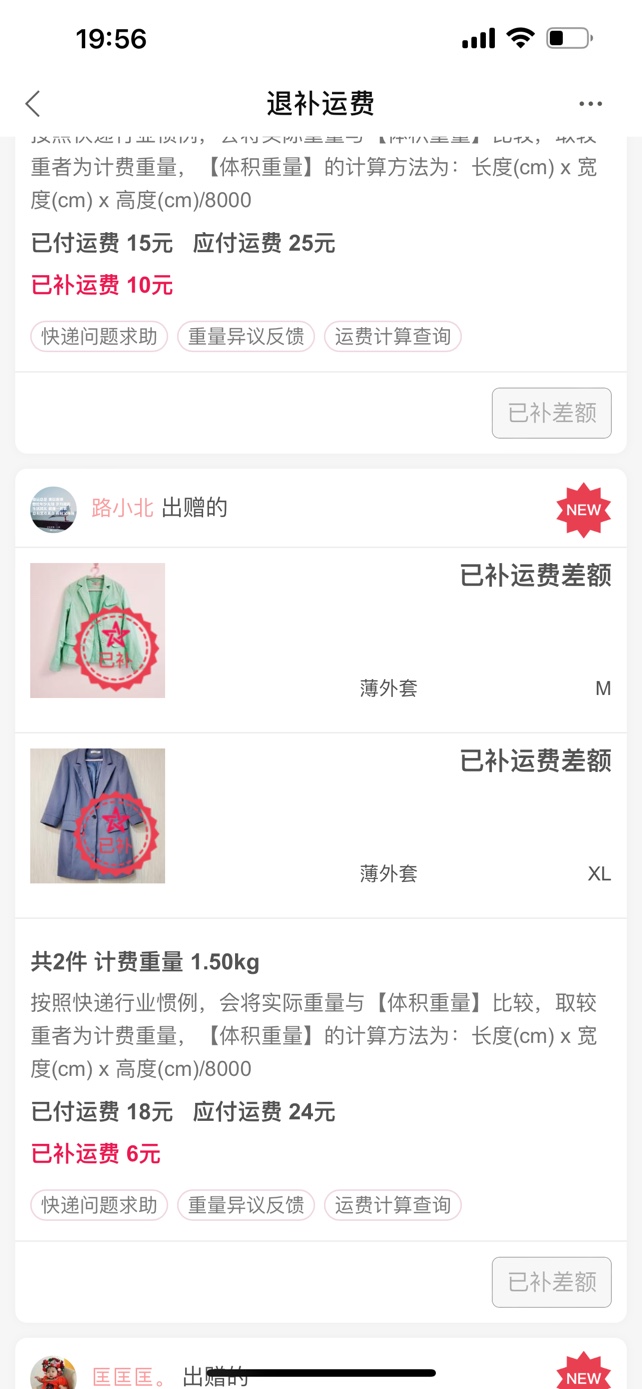Tap 快递问题求助 in the 已补运费 6元 card
The height and width of the screenshot is (1389, 642).
99,1206
